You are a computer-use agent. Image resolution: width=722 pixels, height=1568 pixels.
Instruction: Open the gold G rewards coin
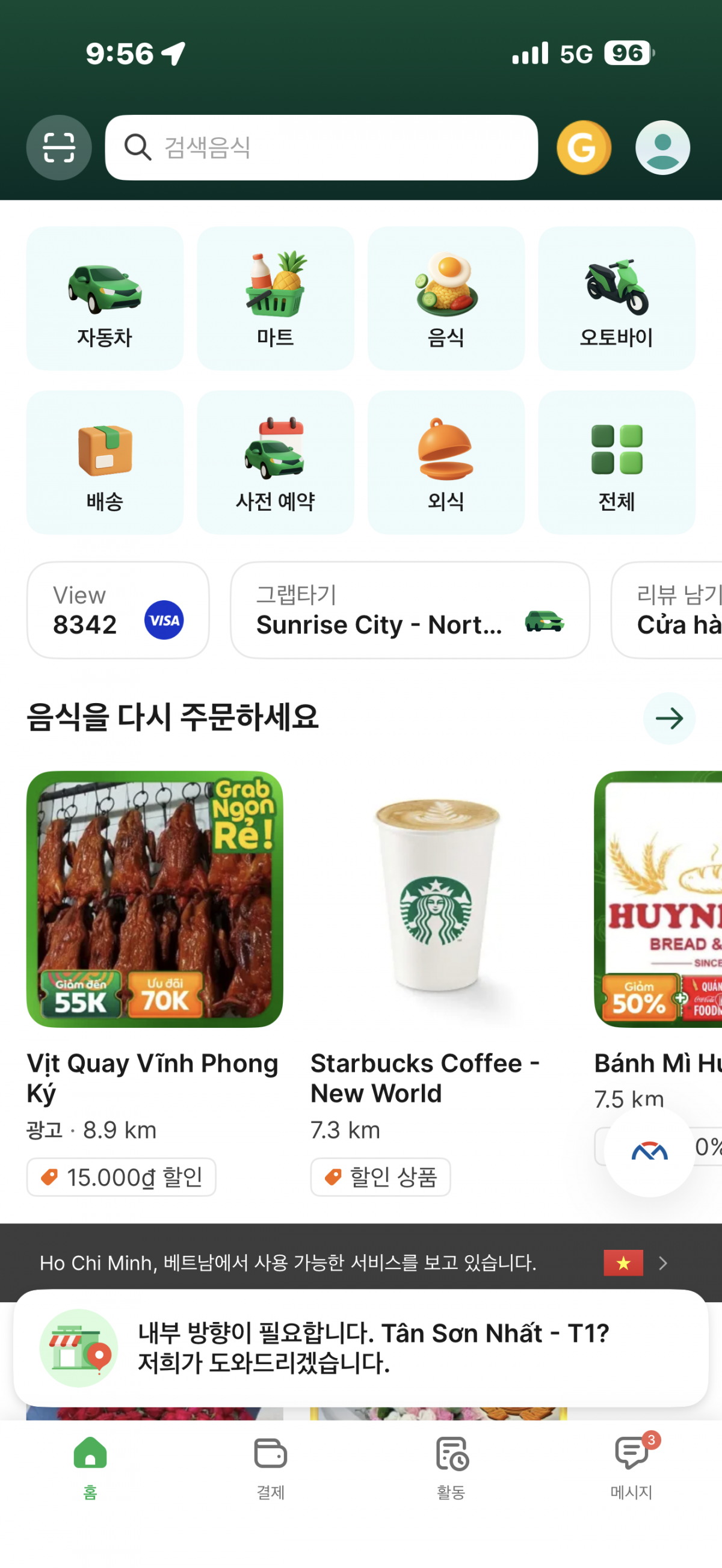(x=583, y=147)
